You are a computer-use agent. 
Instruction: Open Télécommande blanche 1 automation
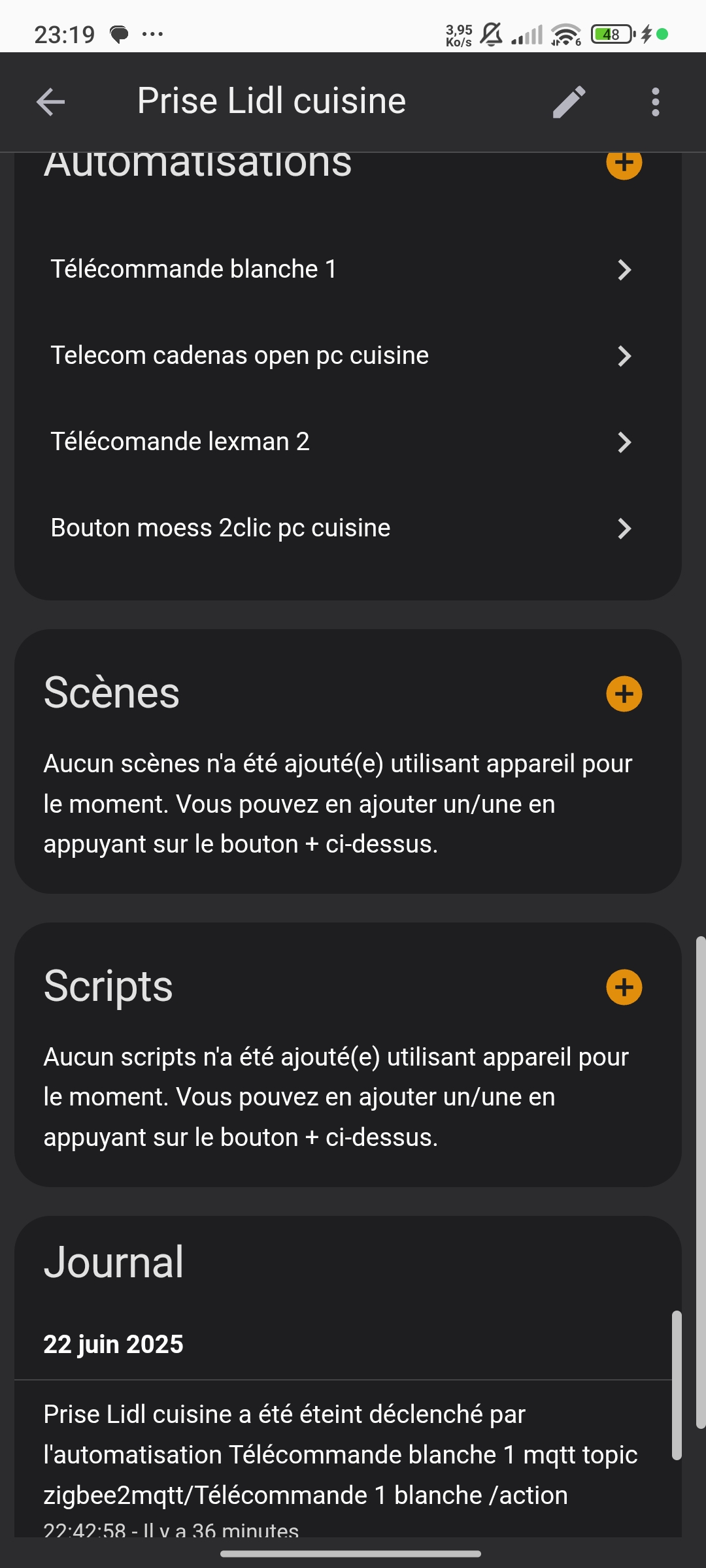pos(340,269)
